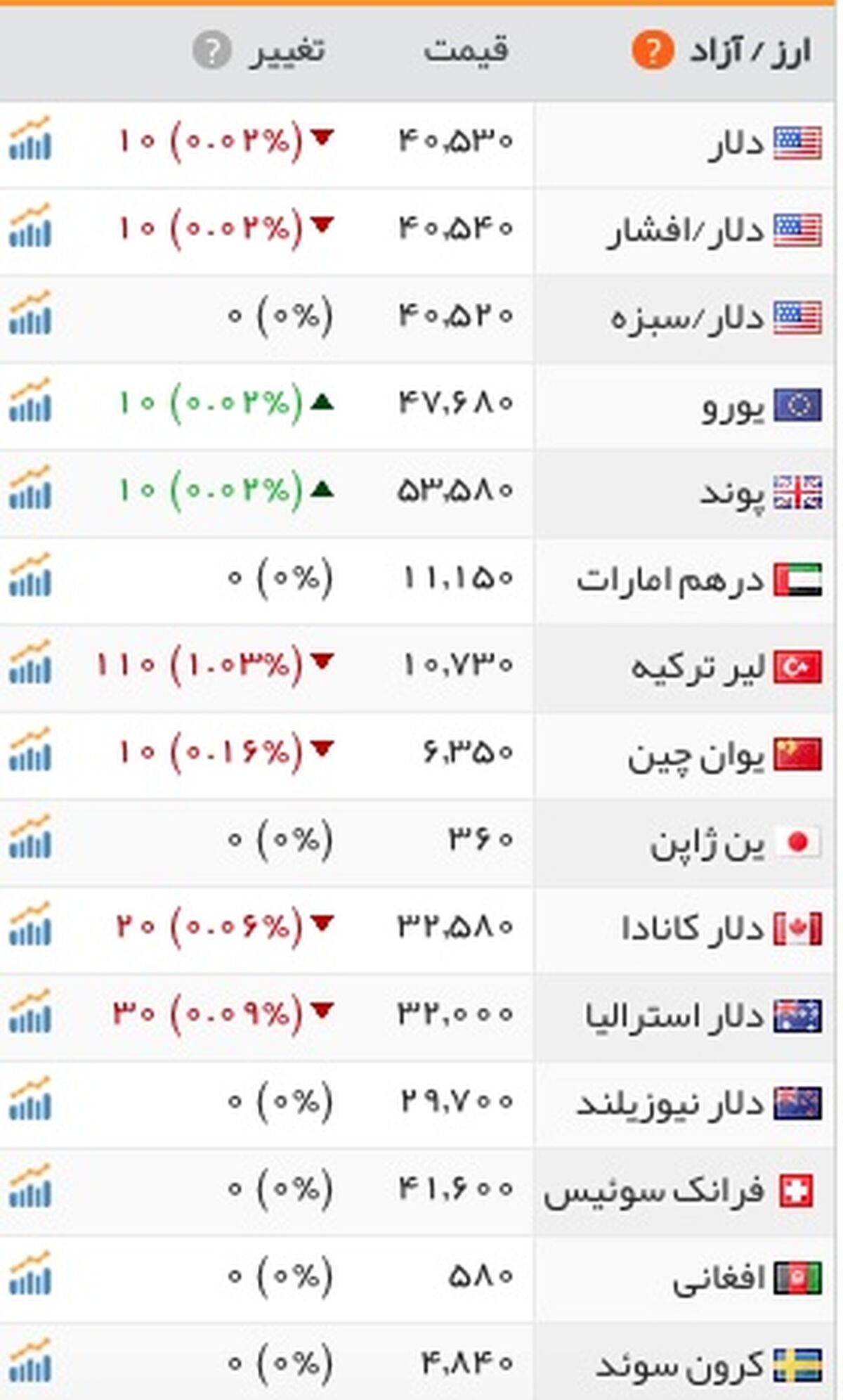Open the chart icon for دلار /سبزه

(x=30, y=313)
